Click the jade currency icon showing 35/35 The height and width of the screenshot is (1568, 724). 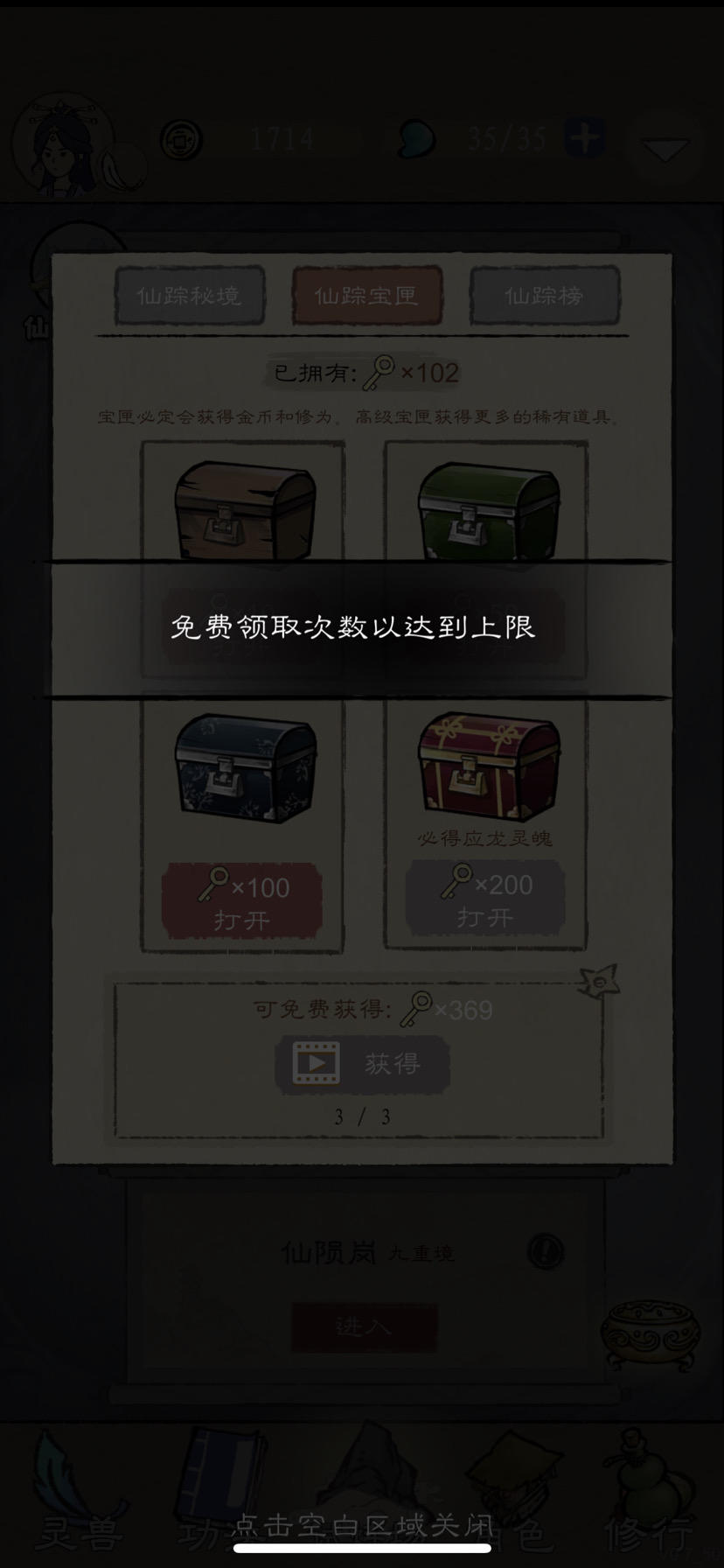click(x=417, y=138)
